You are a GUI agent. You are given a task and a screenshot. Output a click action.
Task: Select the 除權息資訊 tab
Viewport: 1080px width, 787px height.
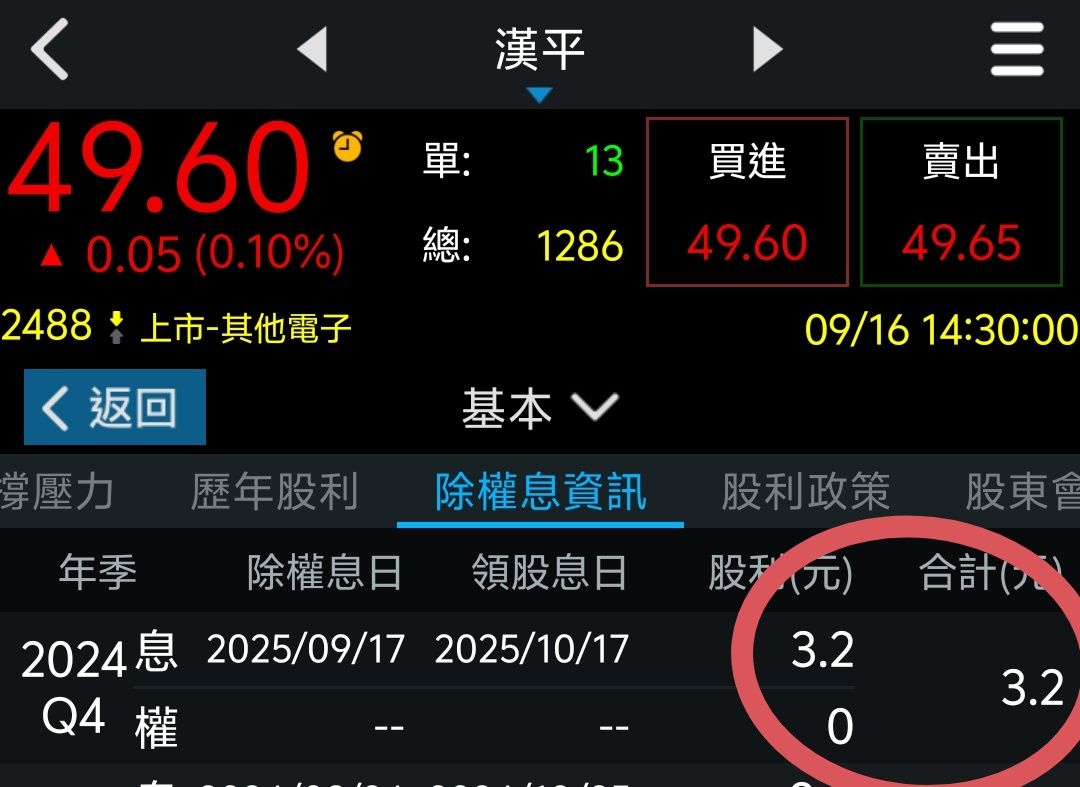point(540,492)
